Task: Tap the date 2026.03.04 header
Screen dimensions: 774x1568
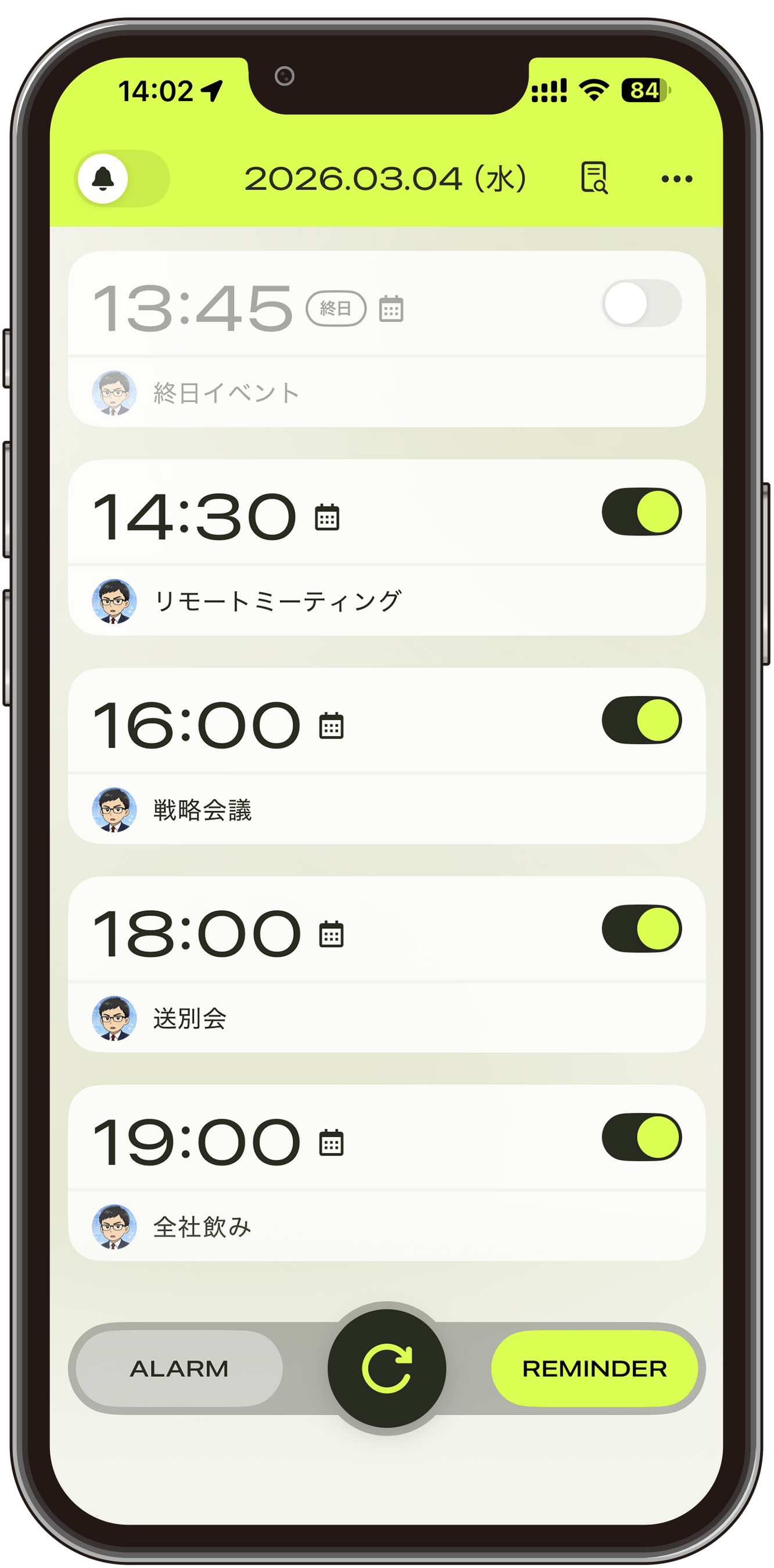Action: coord(385,179)
